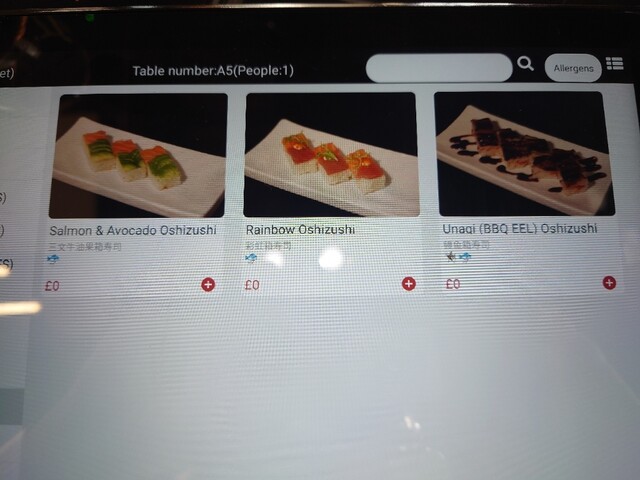Open the Salmon & Avocado Oshizushi photo
The height and width of the screenshot is (480, 640).
pyautogui.click(x=139, y=154)
